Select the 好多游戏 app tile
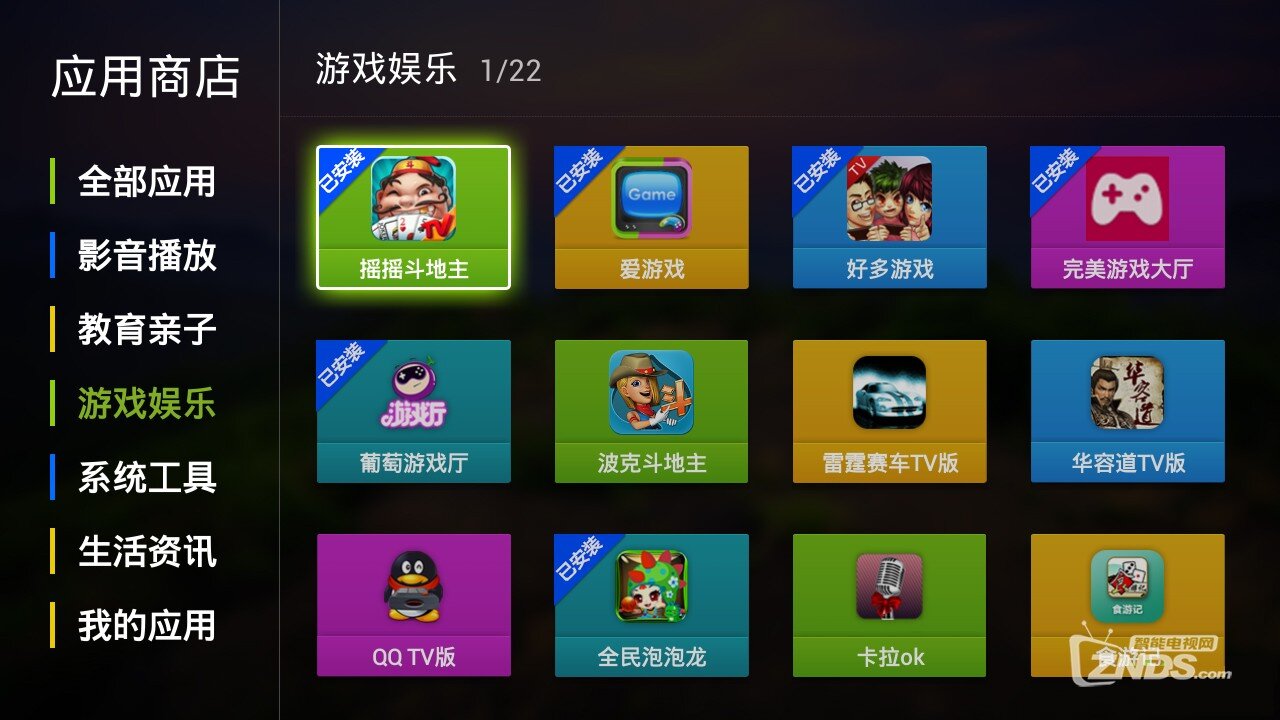 pos(889,218)
